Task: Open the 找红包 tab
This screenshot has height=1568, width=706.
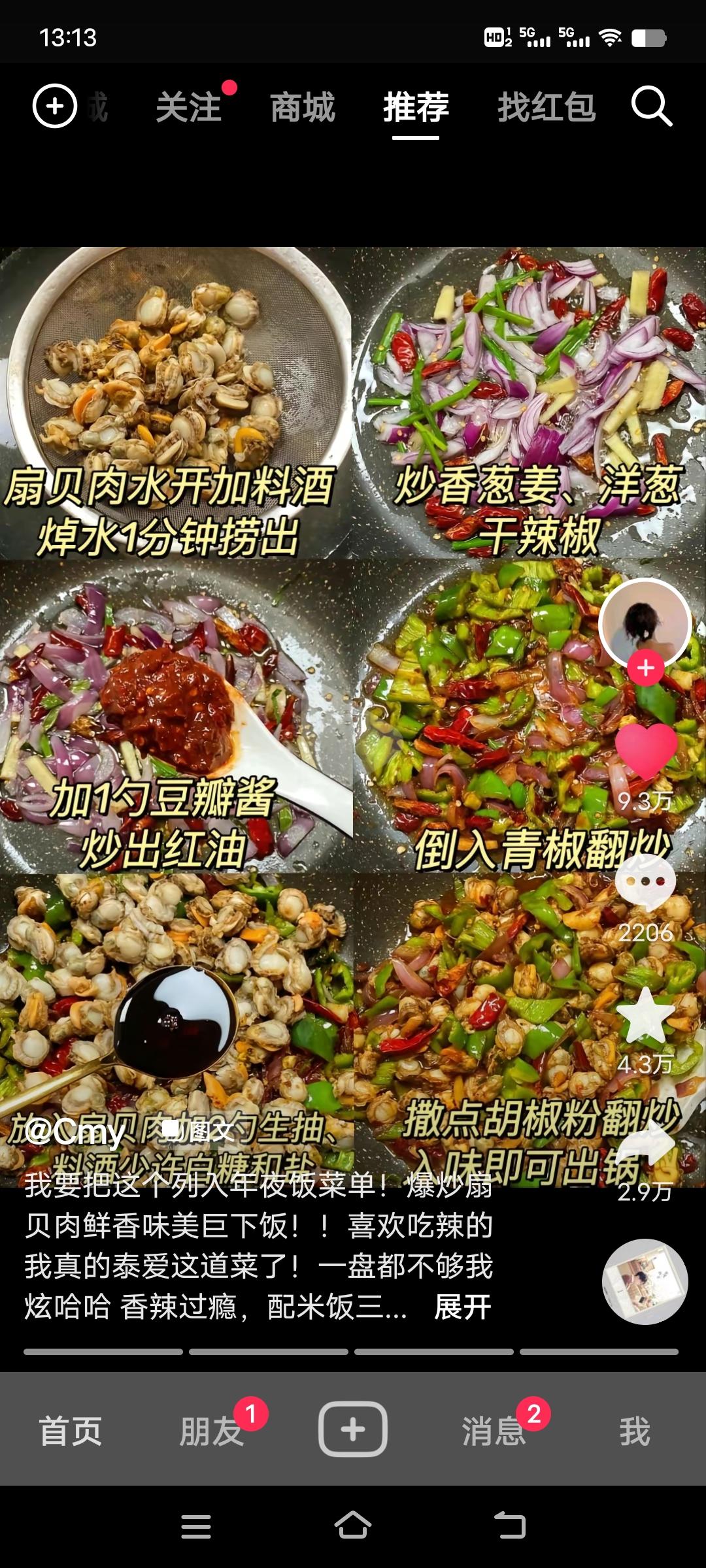Action: pos(546,107)
